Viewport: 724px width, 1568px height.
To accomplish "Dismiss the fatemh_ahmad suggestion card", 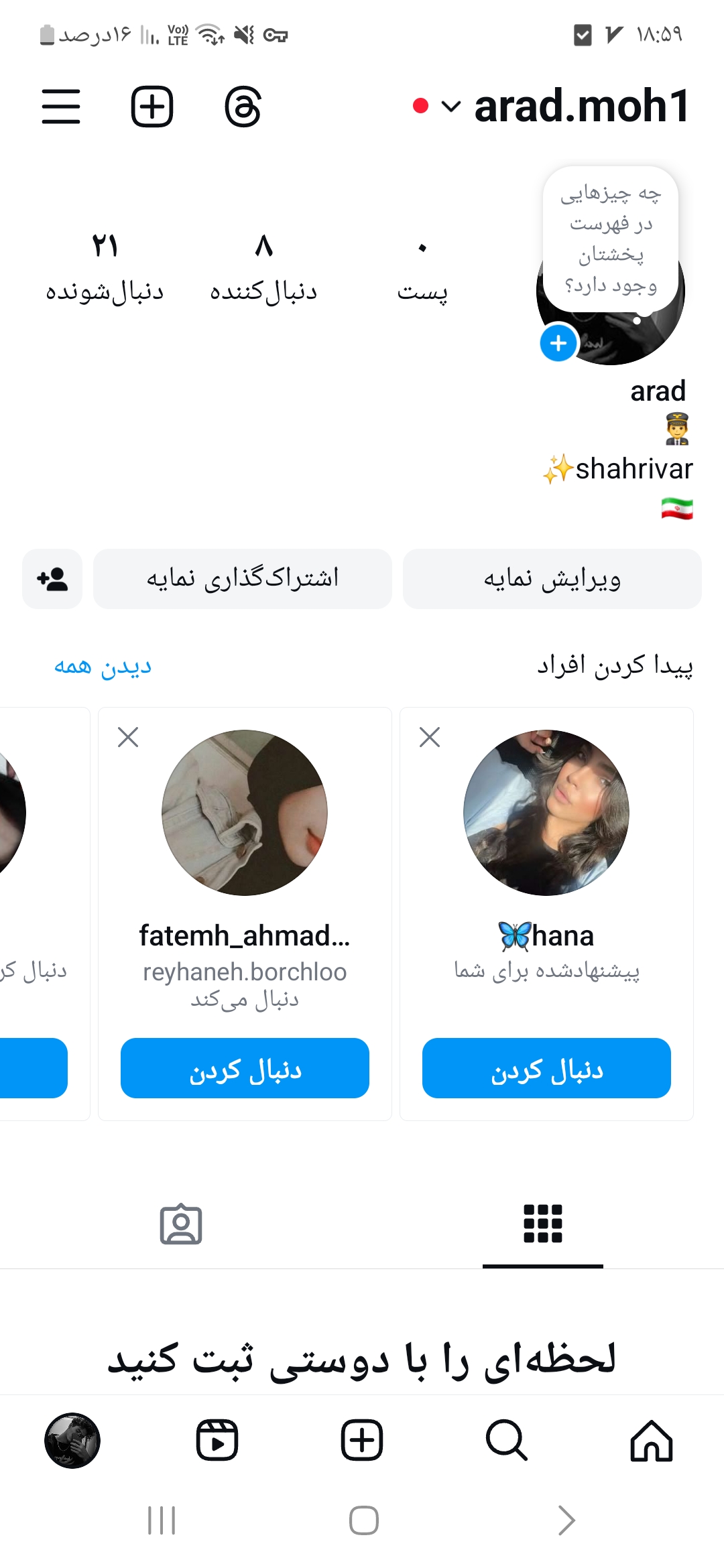I will click(x=128, y=737).
